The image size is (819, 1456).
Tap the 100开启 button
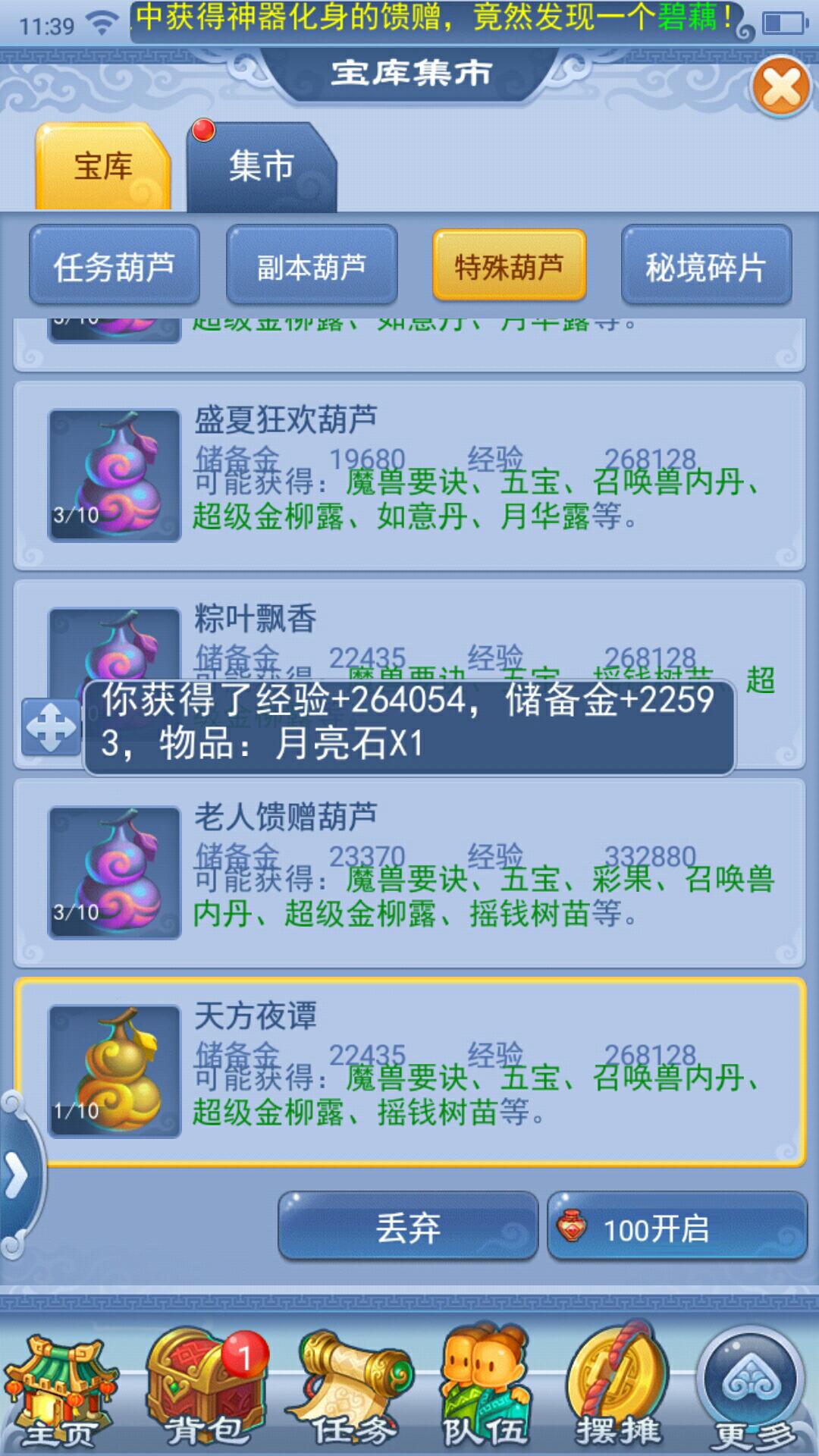point(677,1226)
